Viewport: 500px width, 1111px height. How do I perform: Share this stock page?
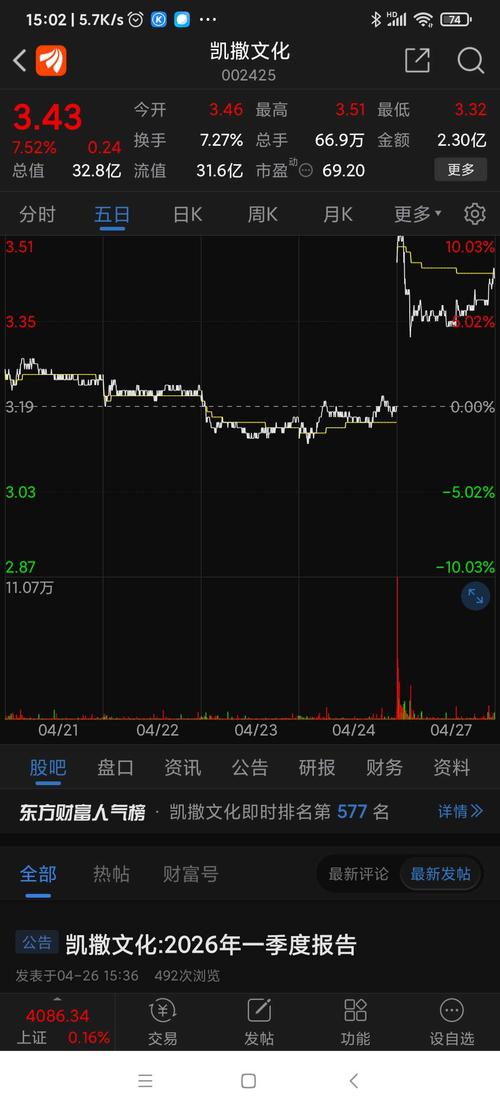tap(417, 60)
